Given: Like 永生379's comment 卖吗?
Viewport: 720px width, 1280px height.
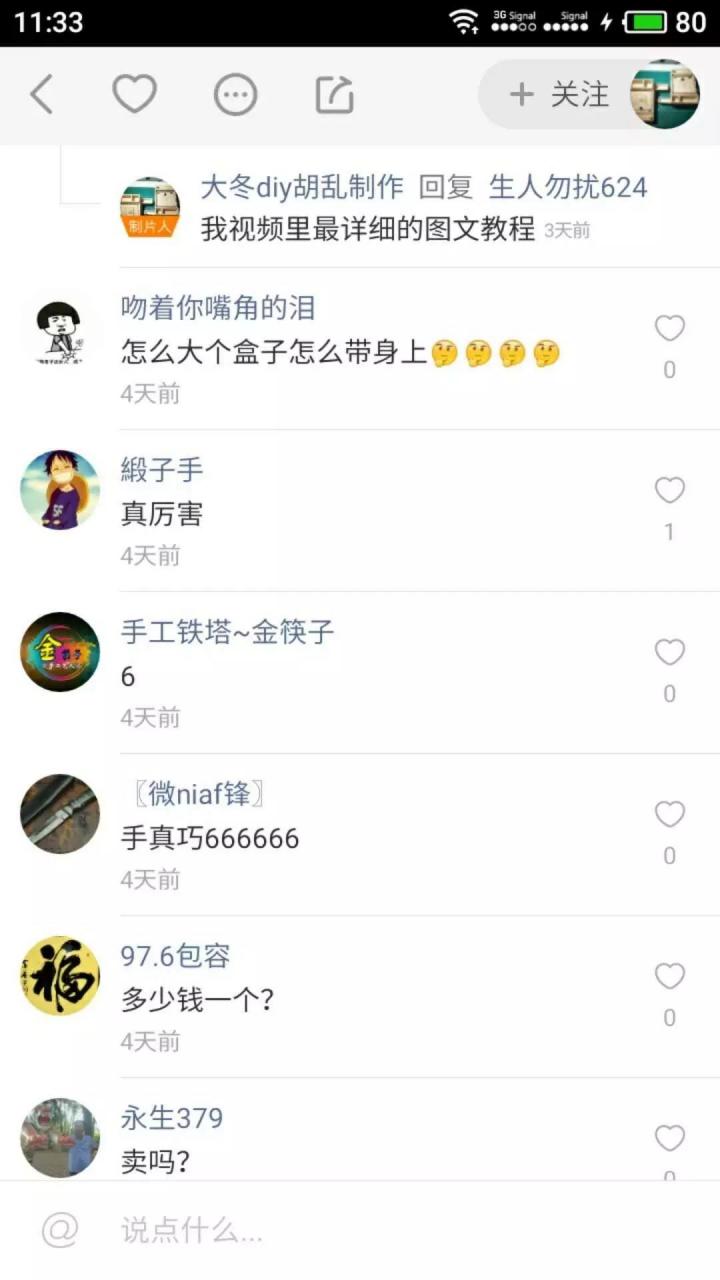Looking at the screenshot, I should coord(669,1138).
